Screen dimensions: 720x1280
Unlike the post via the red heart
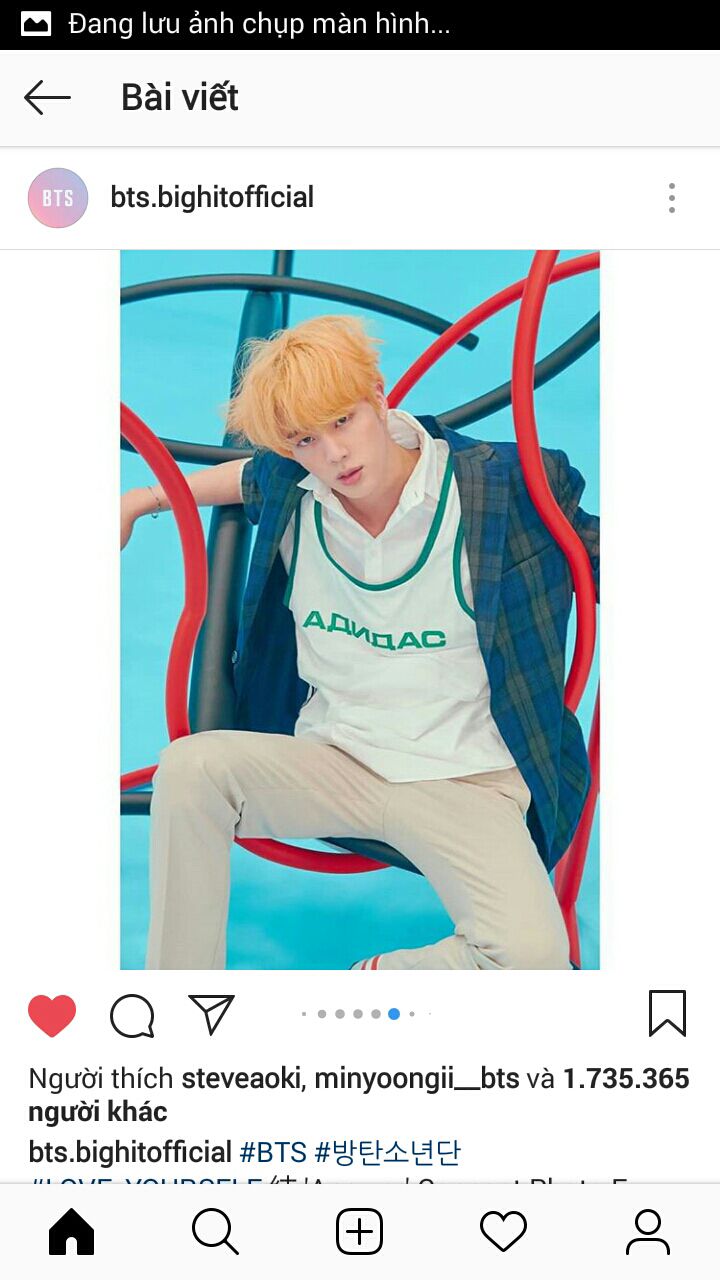(52, 1015)
